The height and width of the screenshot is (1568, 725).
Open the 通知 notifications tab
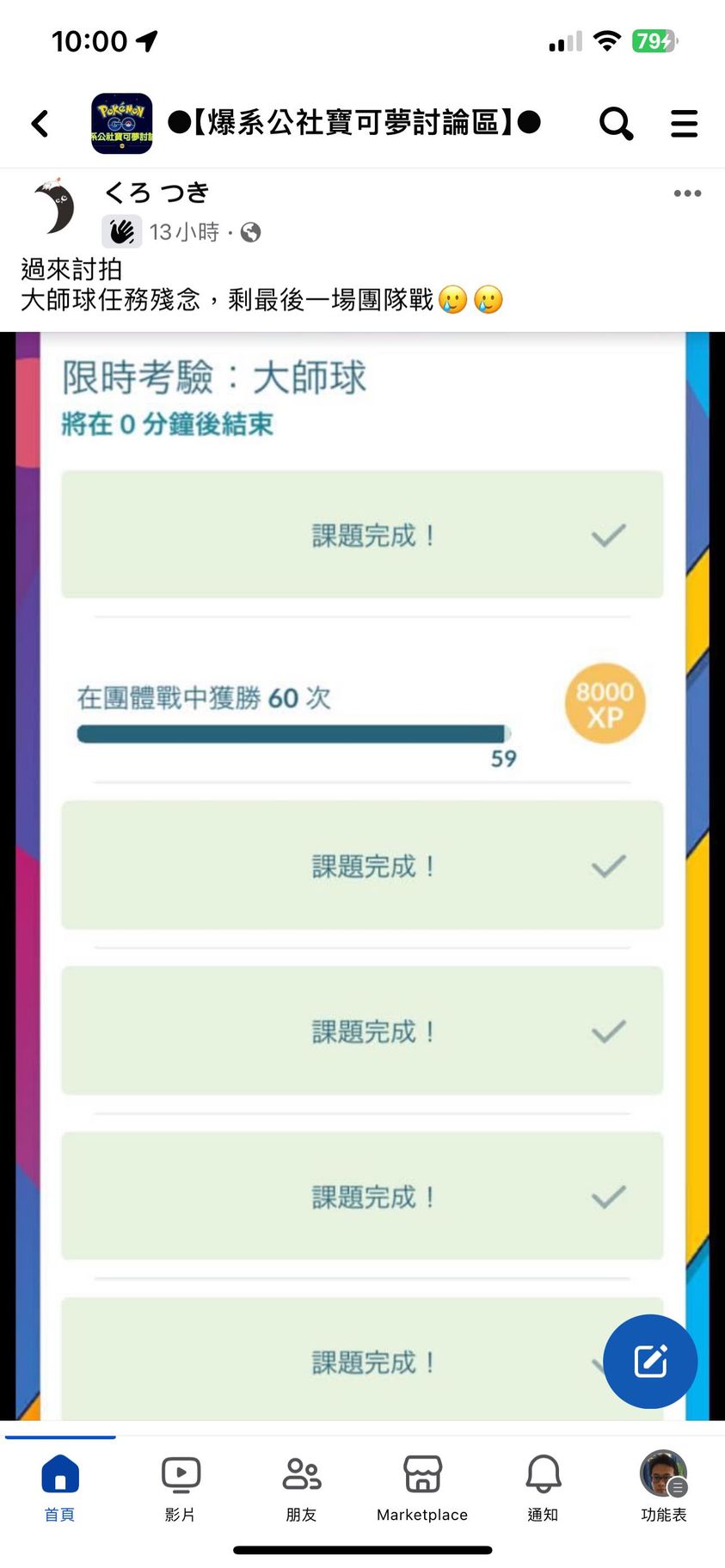(x=543, y=1486)
